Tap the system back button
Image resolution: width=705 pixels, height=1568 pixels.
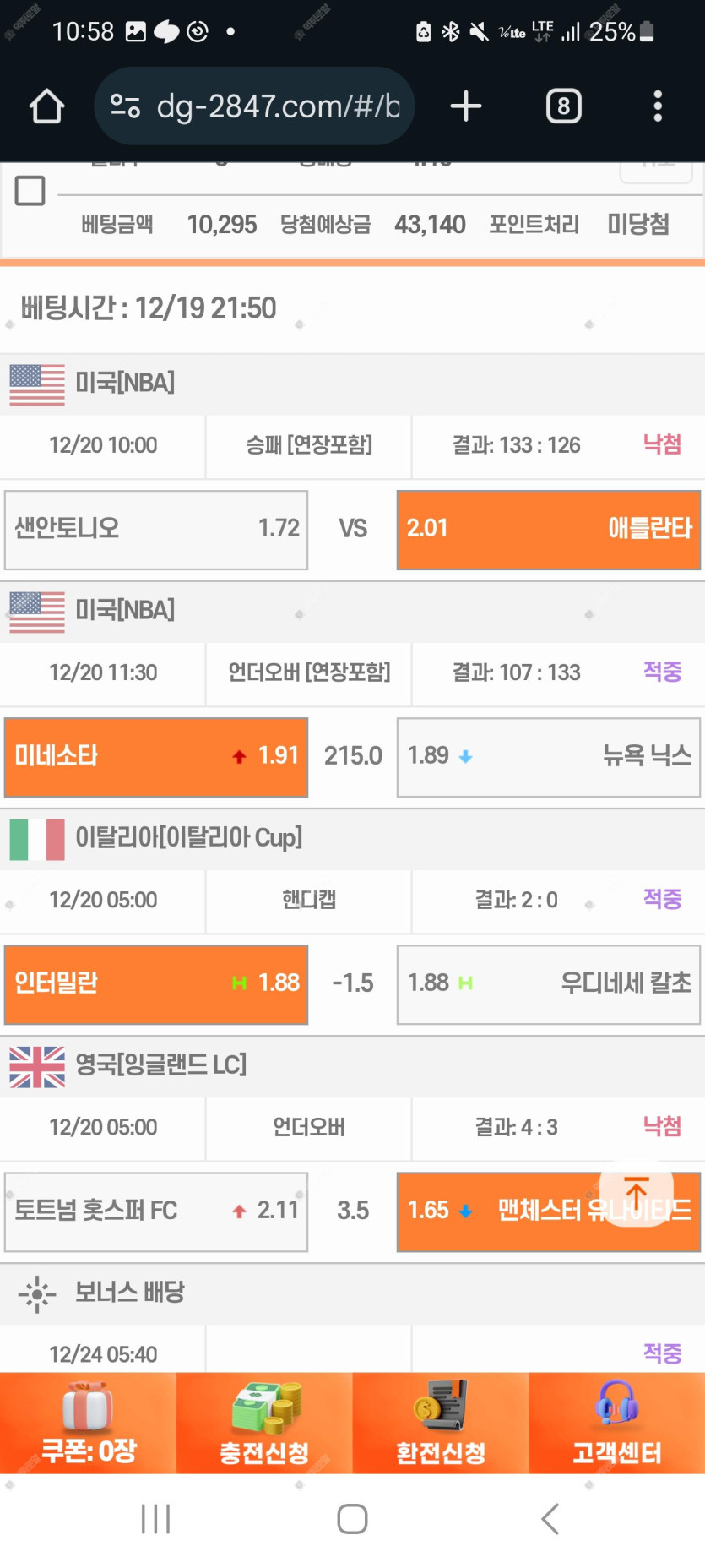click(550, 1518)
